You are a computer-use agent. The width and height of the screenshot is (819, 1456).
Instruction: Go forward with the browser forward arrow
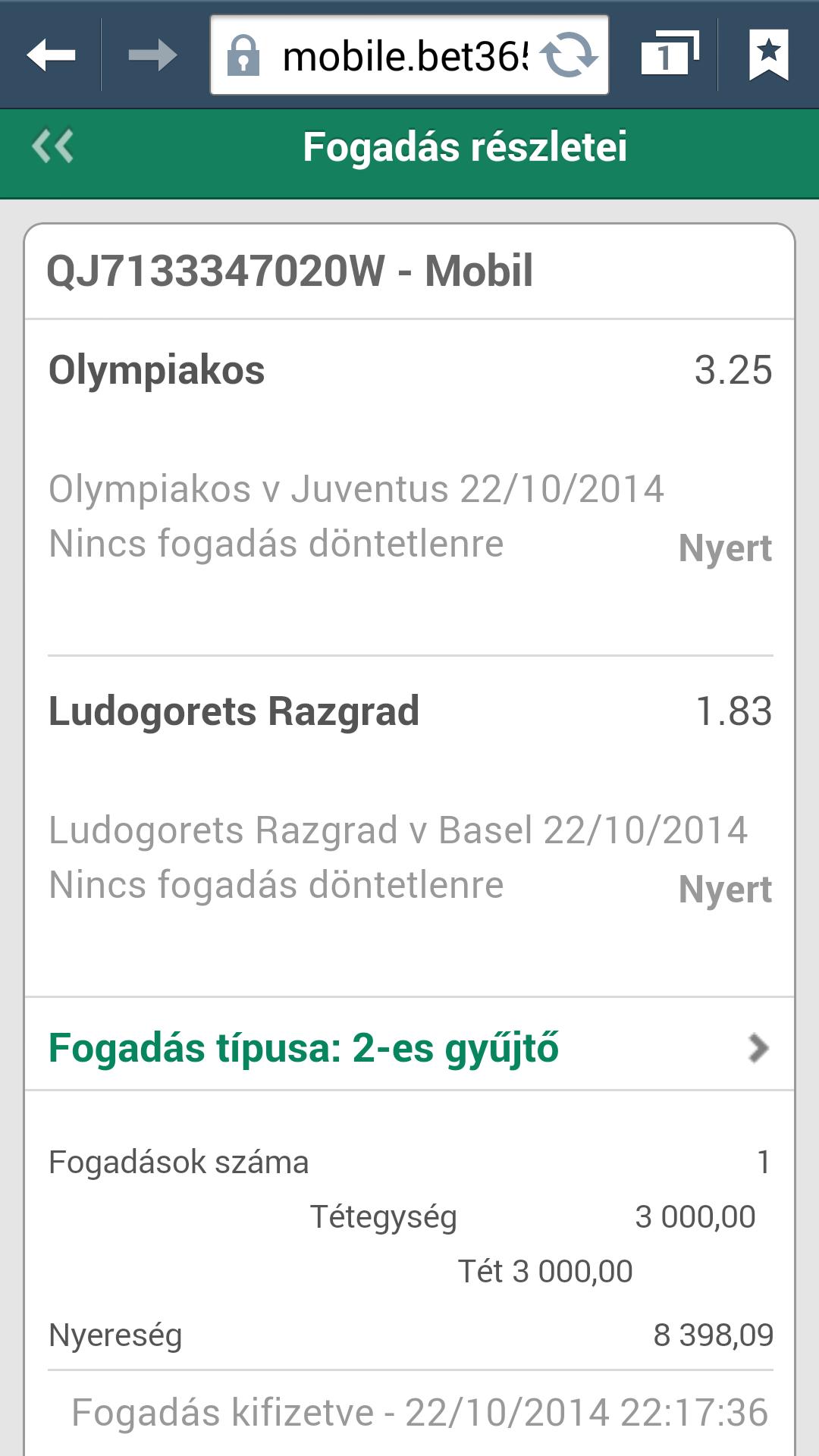(x=152, y=55)
